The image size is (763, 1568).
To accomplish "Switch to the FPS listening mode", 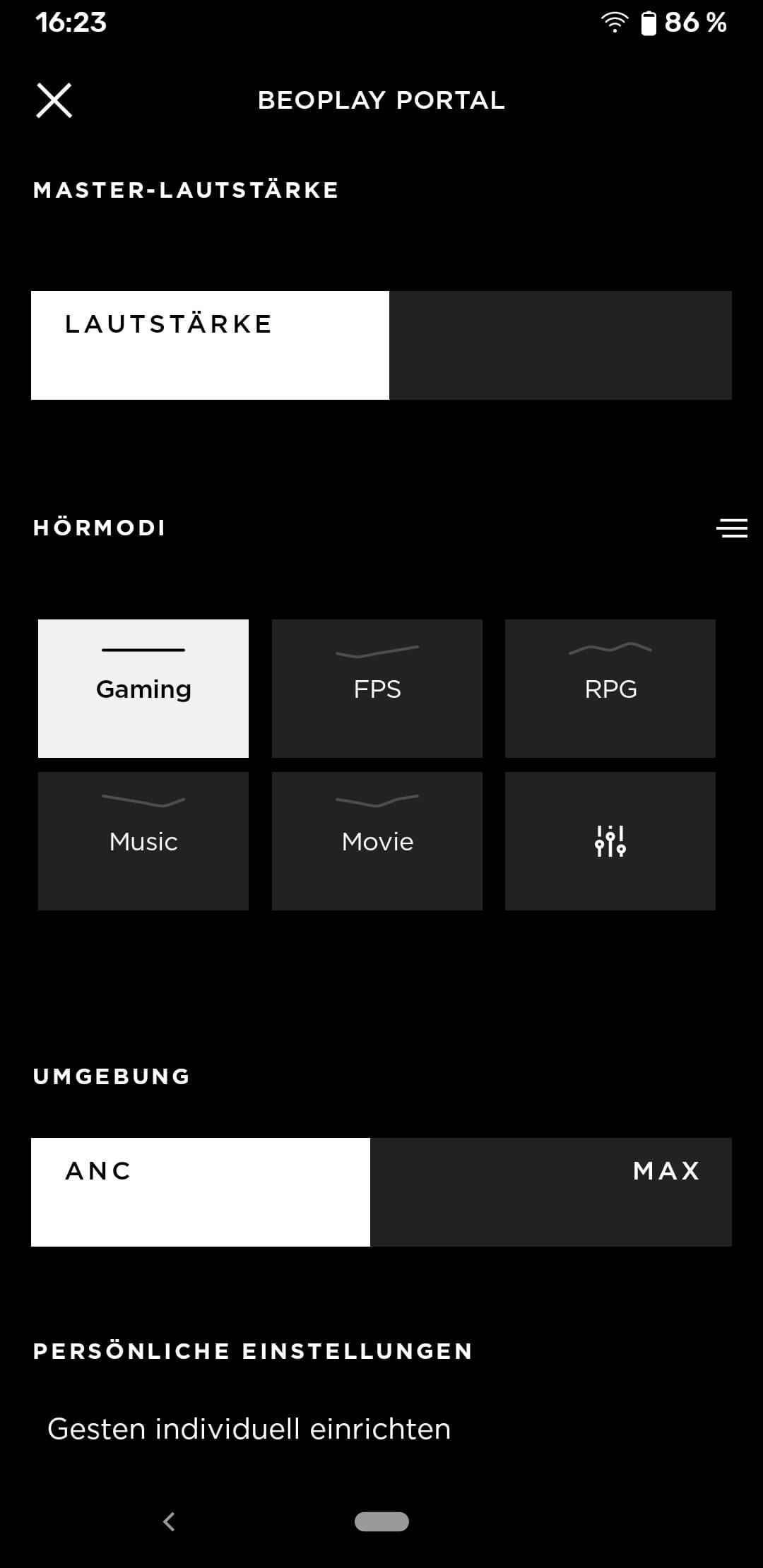I will pos(377,689).
